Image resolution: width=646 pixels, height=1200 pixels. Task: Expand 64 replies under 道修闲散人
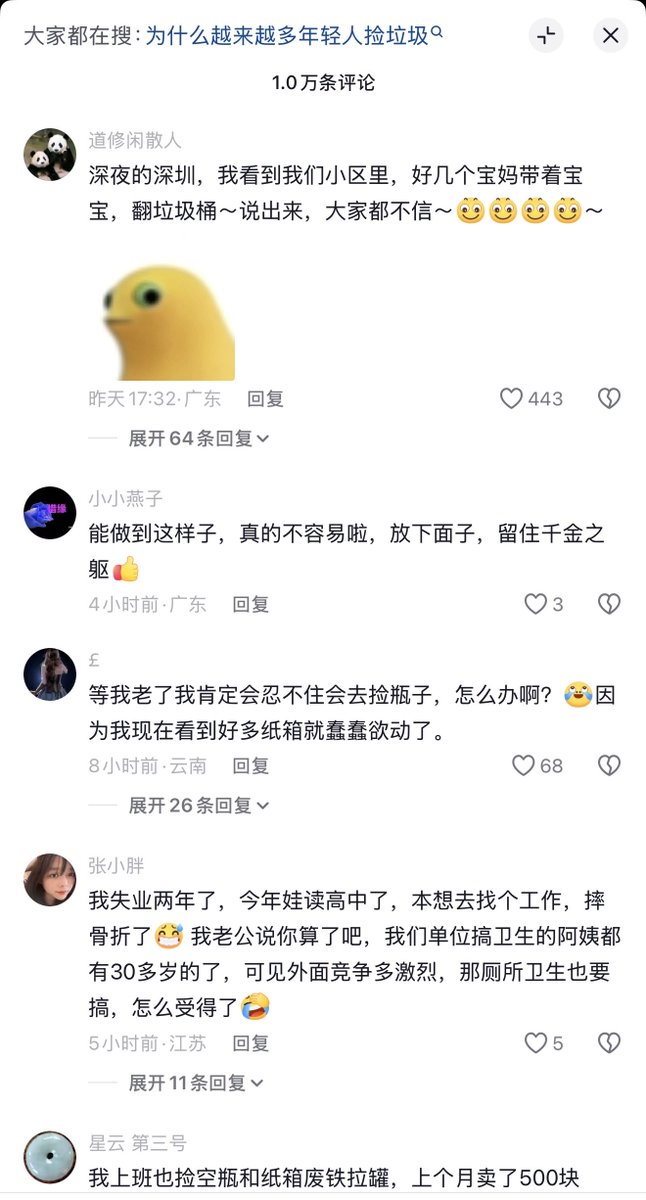point(199,438)
